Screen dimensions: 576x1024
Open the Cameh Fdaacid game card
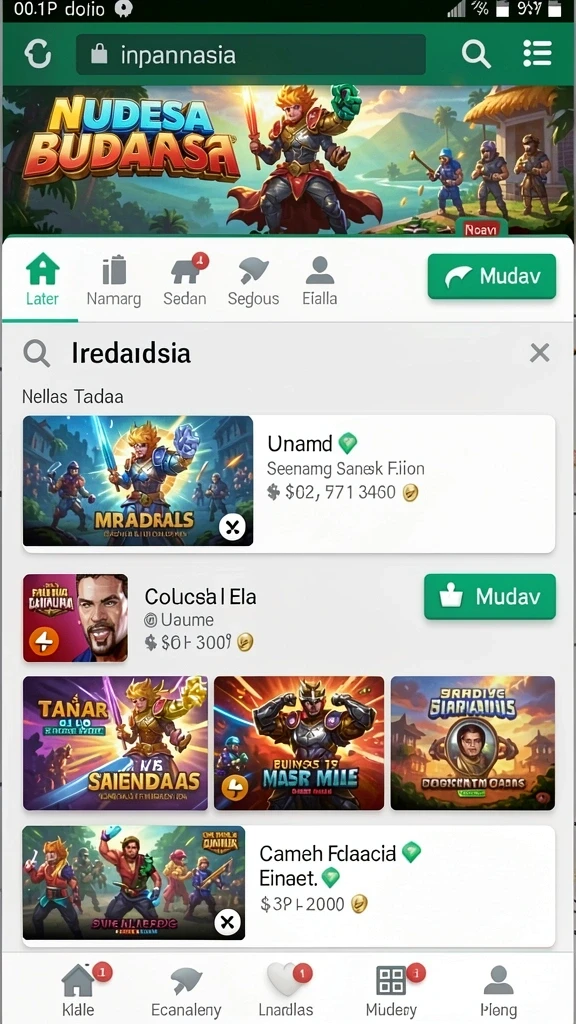tap(289, 884)
